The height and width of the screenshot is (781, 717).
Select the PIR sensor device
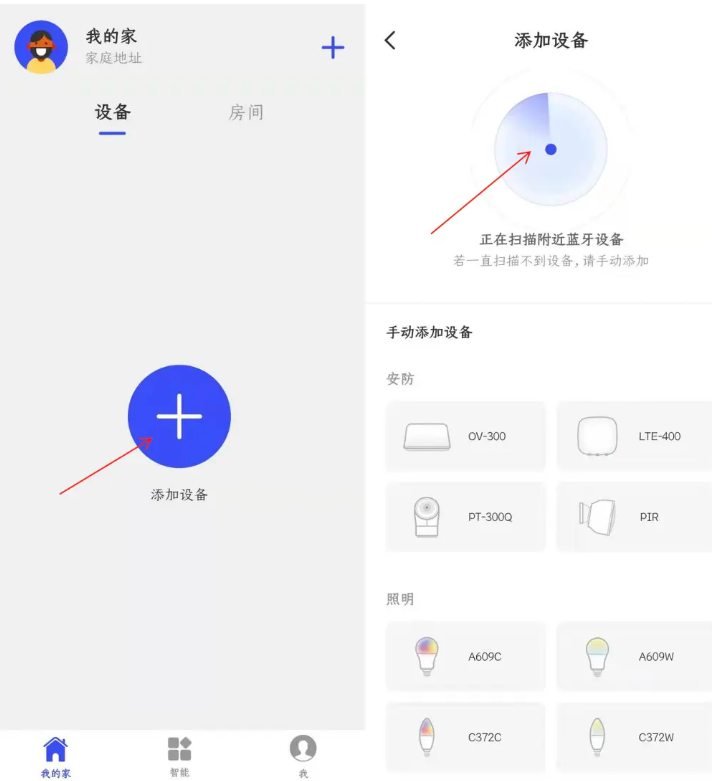(635, 517)
